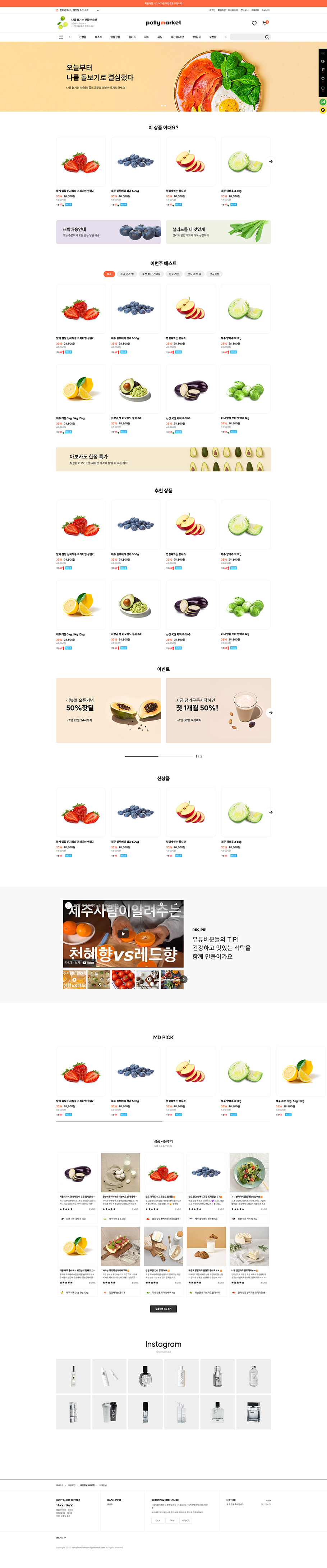Open the 아보카도 한정 특가 banner
Image resolution: width=327 pixels, height=1568 pixels.
coord(163,459)
